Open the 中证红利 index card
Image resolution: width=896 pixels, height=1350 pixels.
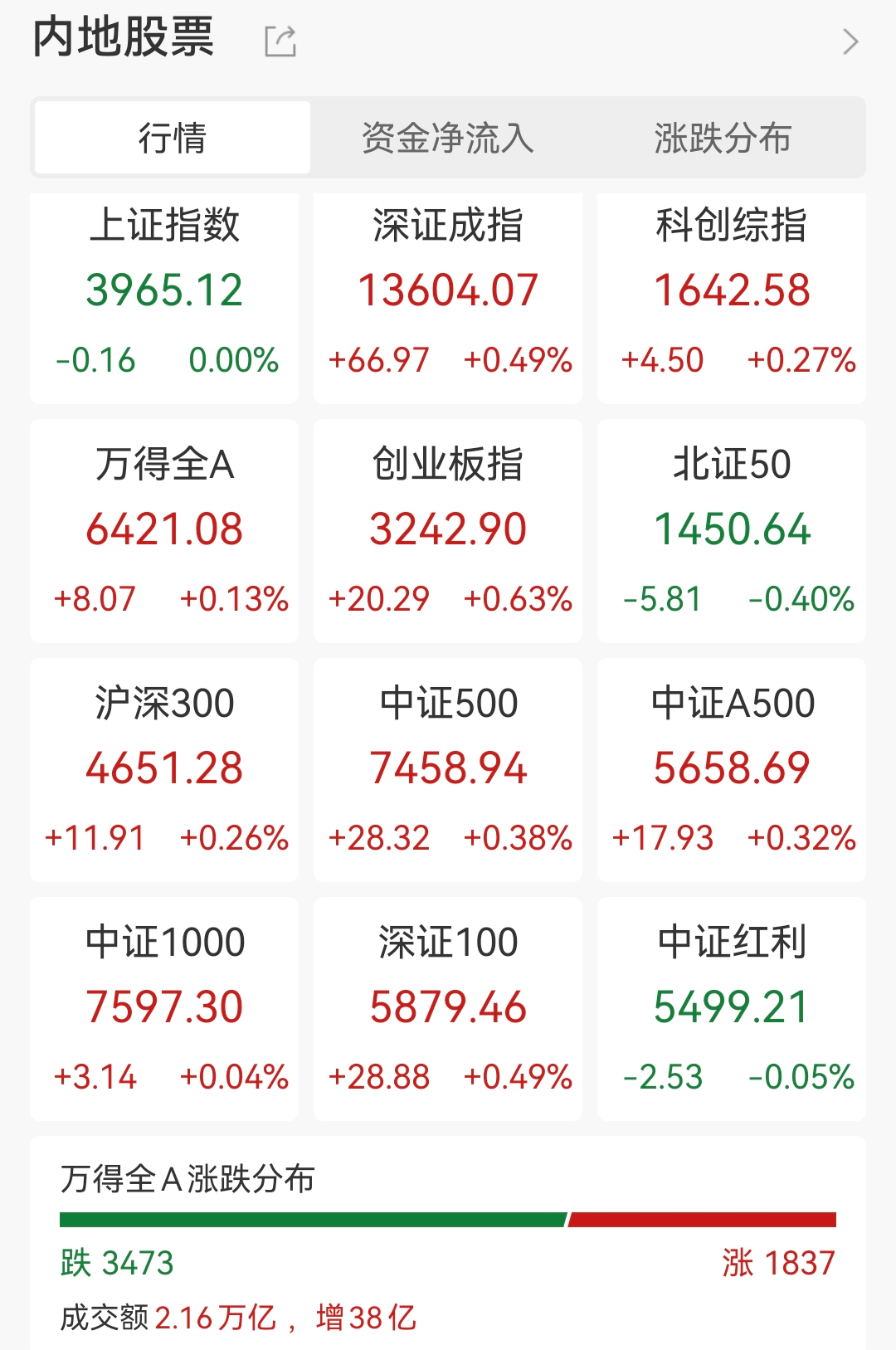tap(732, 1009)
